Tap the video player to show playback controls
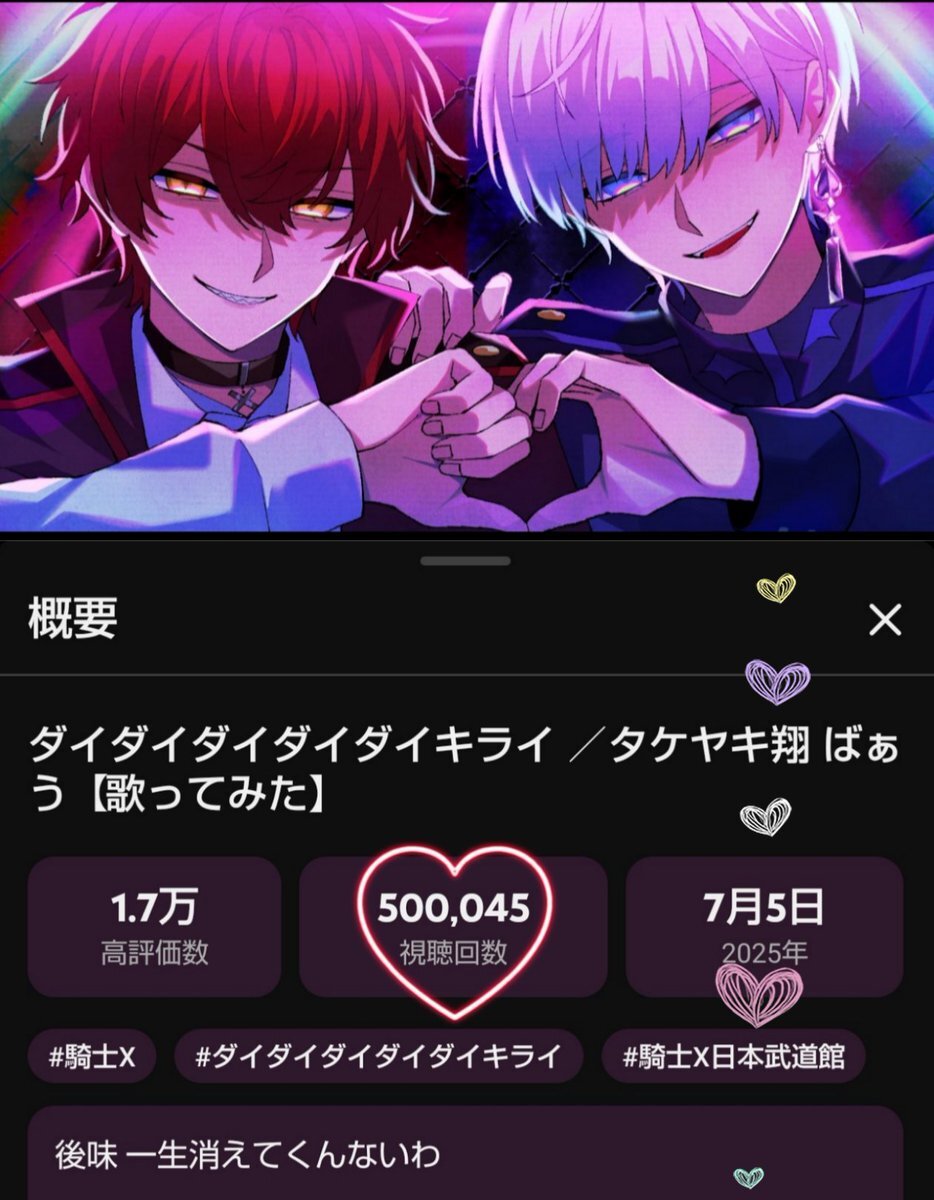 (467, 265)
